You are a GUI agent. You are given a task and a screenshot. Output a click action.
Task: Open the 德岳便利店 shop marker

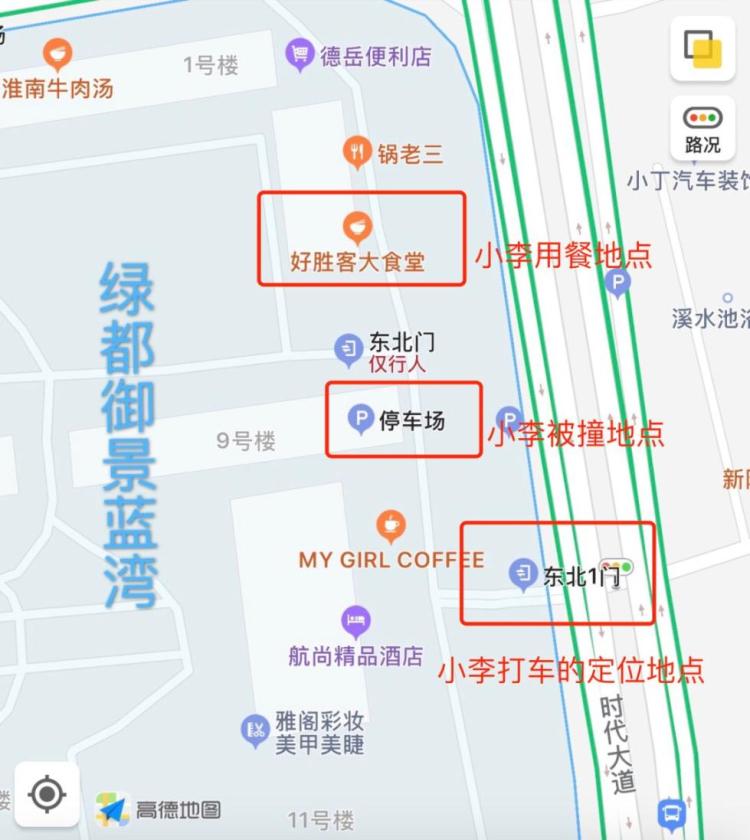point(299,55)
